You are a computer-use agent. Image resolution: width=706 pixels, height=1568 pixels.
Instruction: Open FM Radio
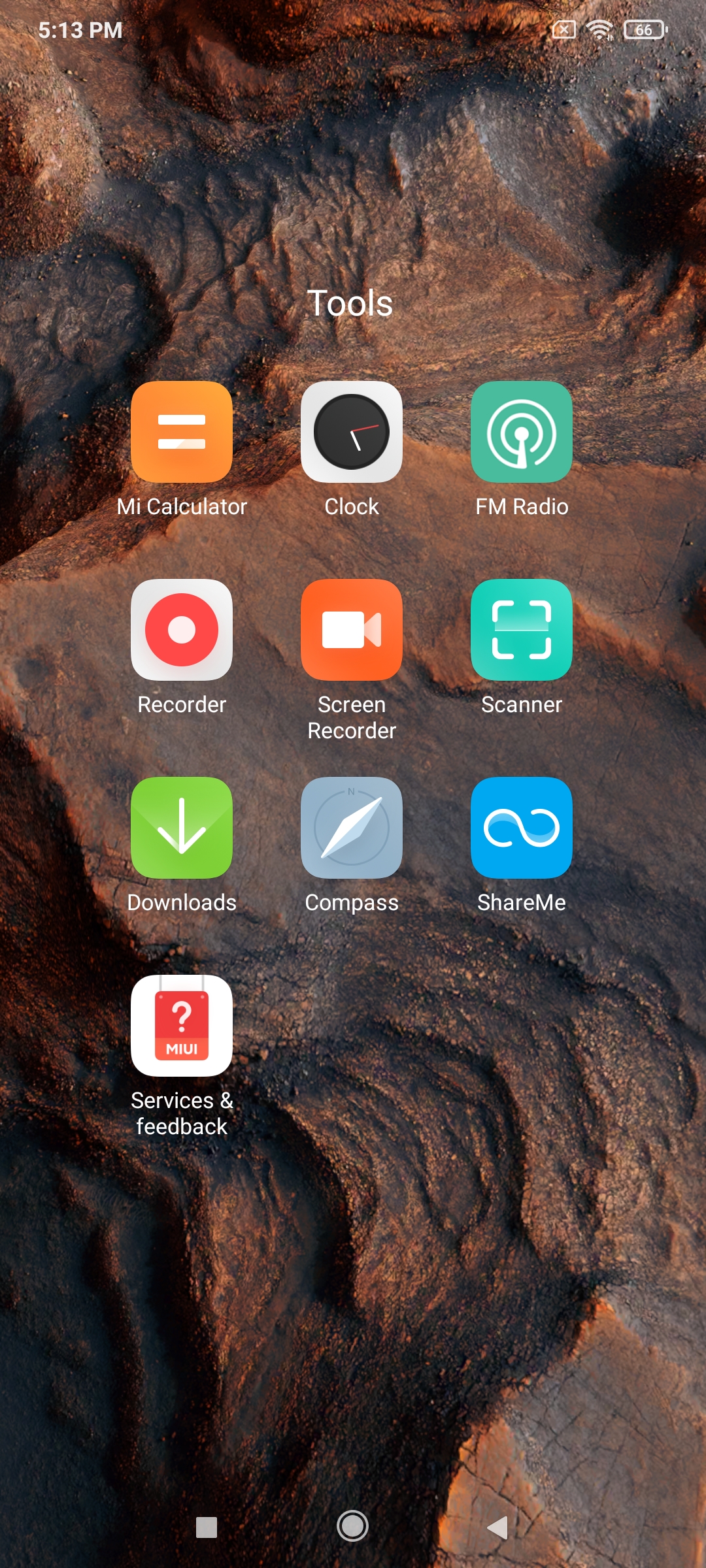tap(522, 432)
